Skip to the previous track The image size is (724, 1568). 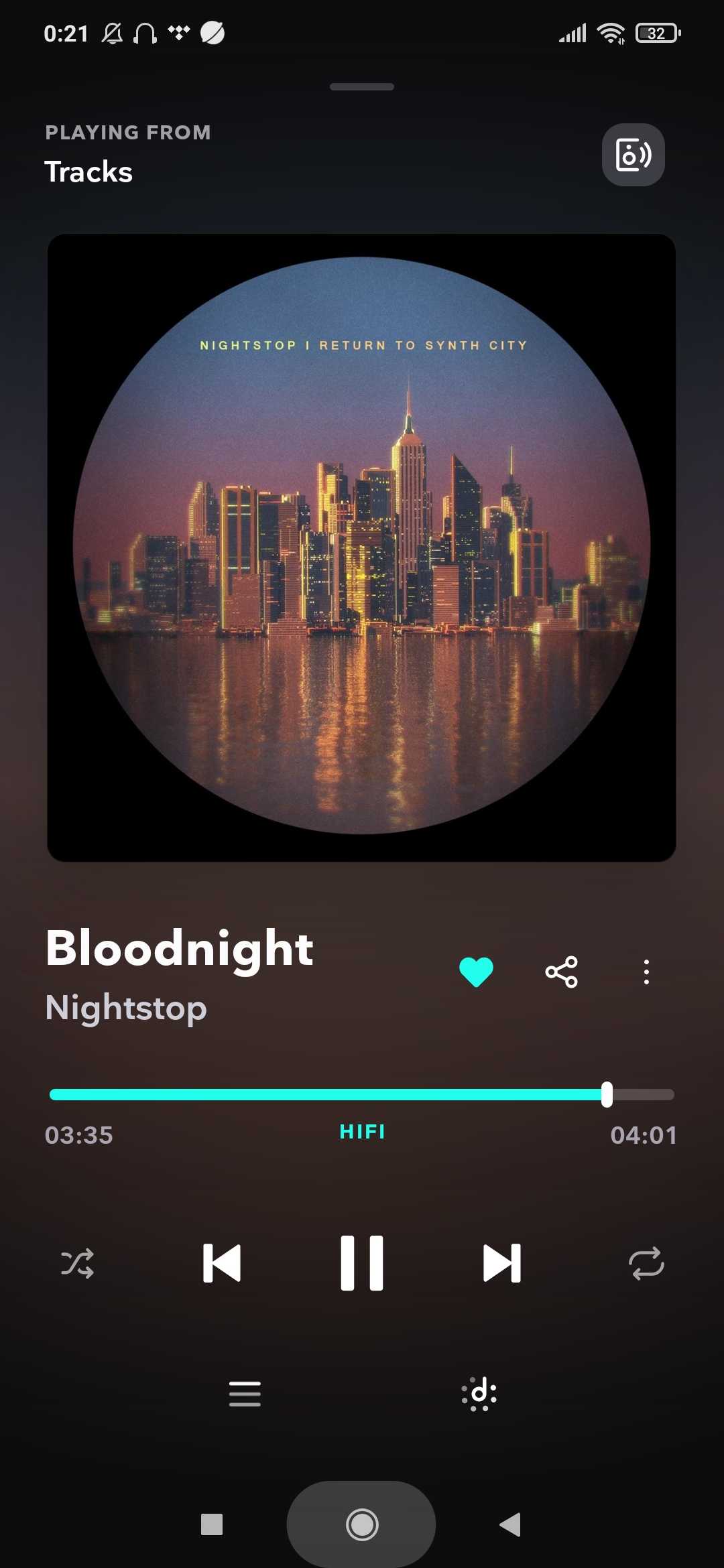[222, 1264]
